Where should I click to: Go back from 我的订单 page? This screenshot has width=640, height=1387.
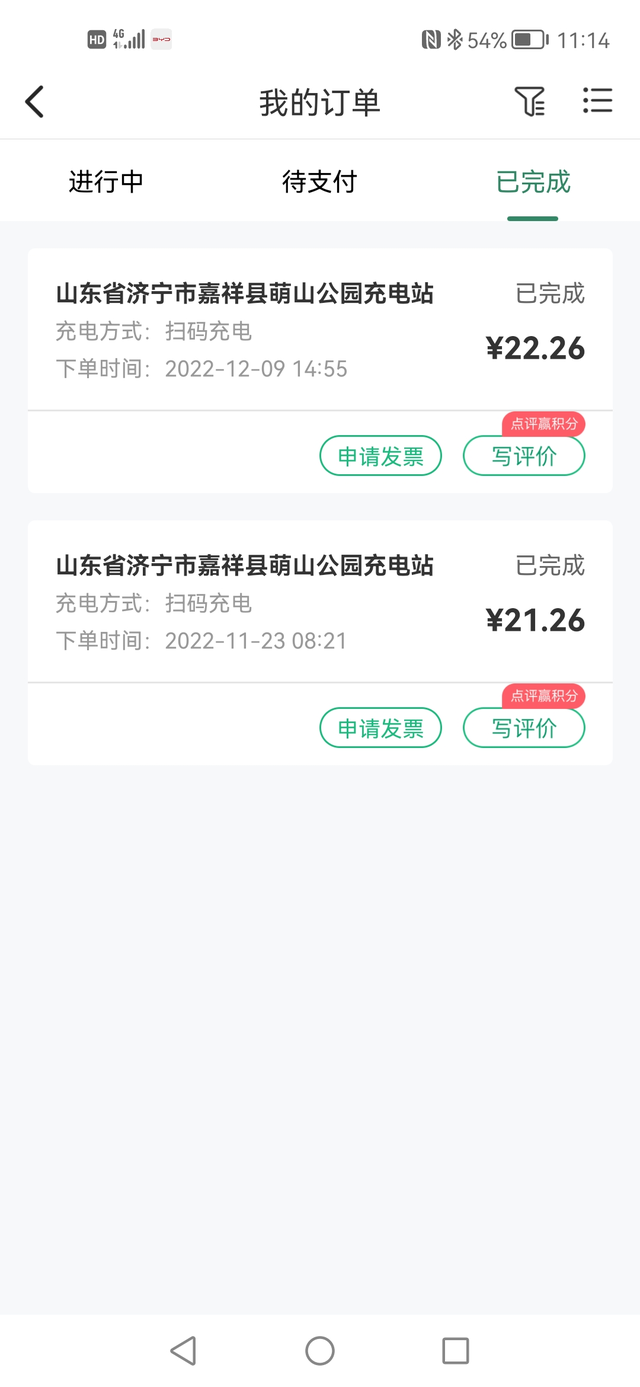pos(35,102)
